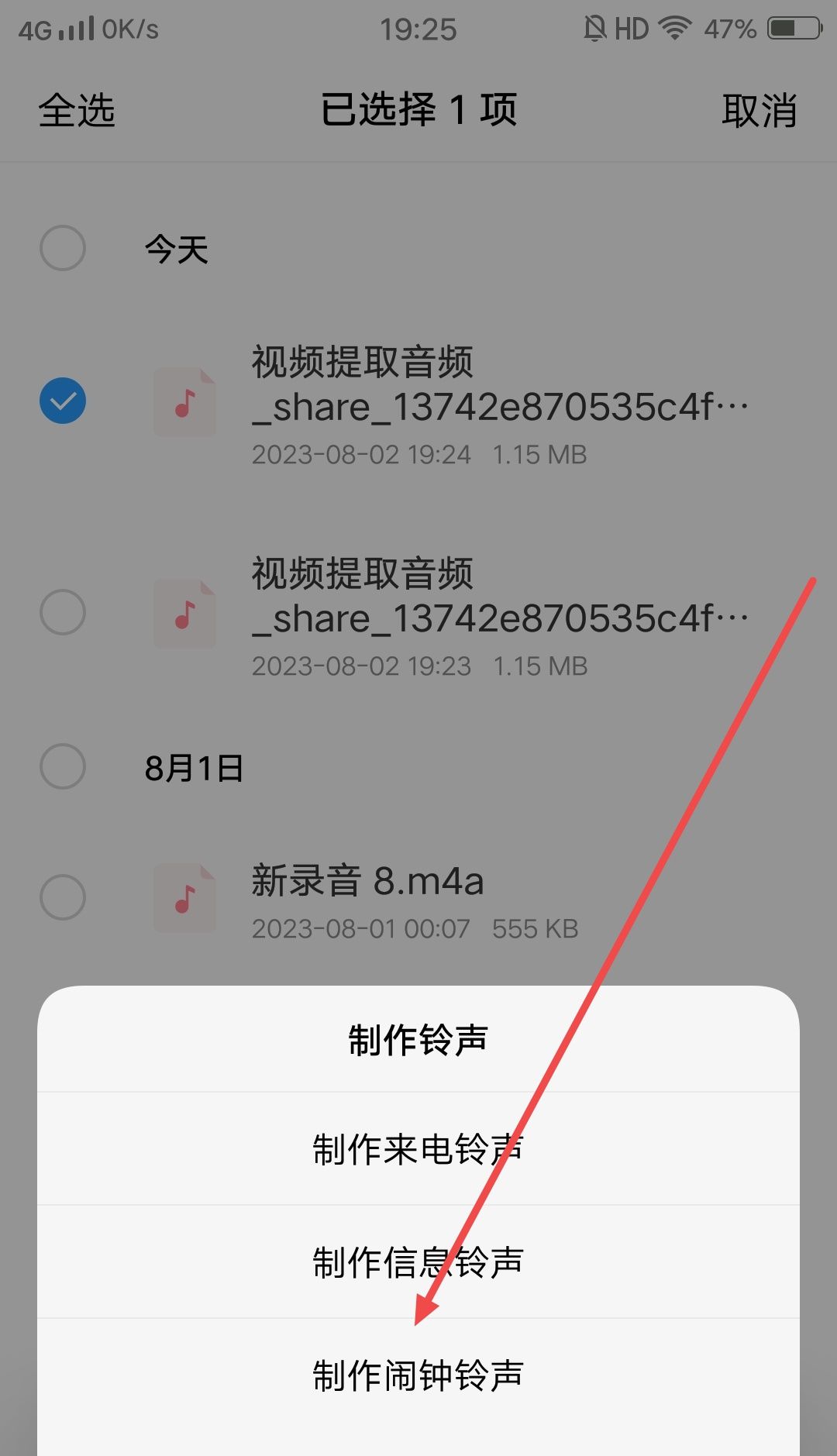The image size is (837, 1456).
Task: Choose 制作来电铃声 option
Action: pyautogui.click(x=418, y=1149)
